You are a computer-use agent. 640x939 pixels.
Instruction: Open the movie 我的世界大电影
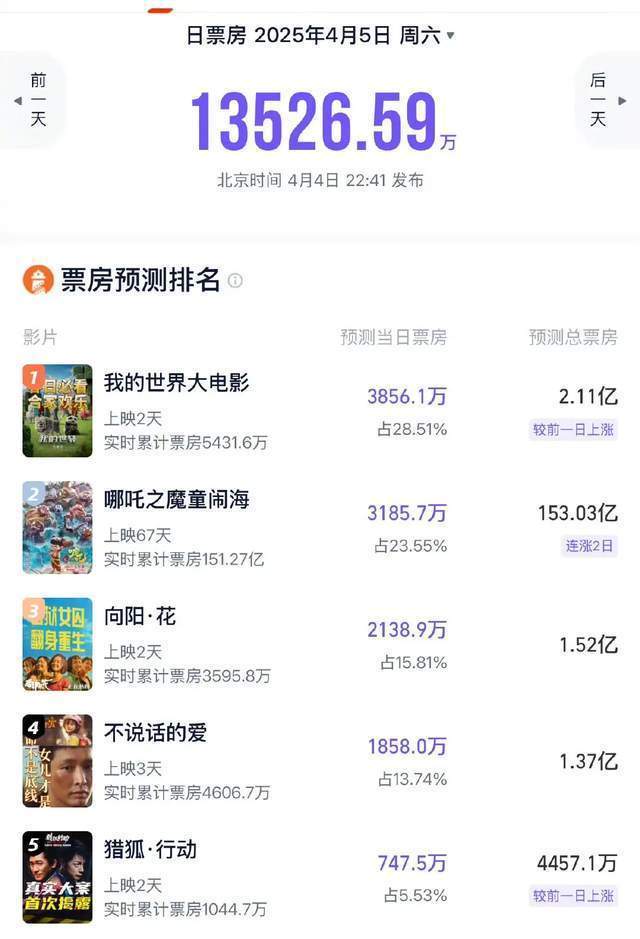pos(177,383)
